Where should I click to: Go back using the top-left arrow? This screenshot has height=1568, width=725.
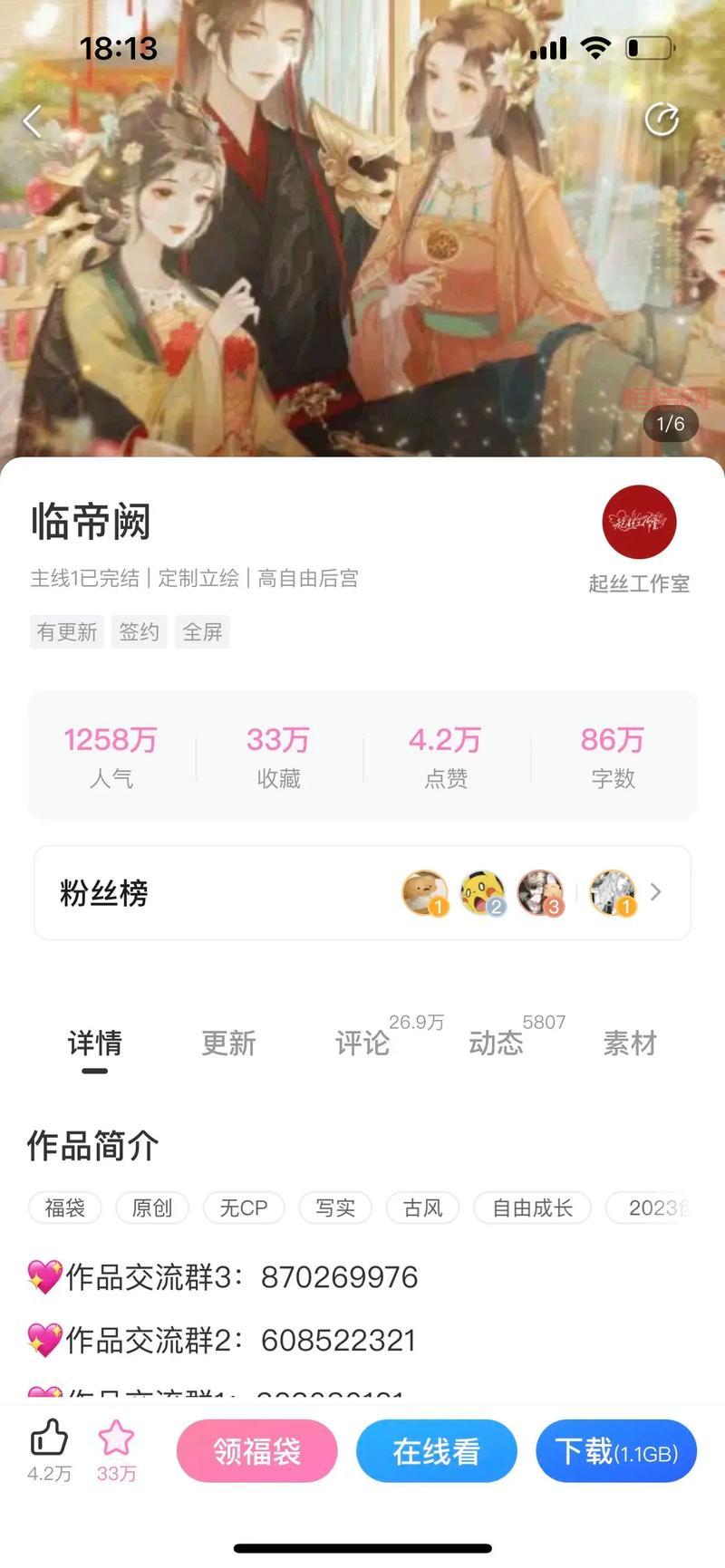[34, 120]
